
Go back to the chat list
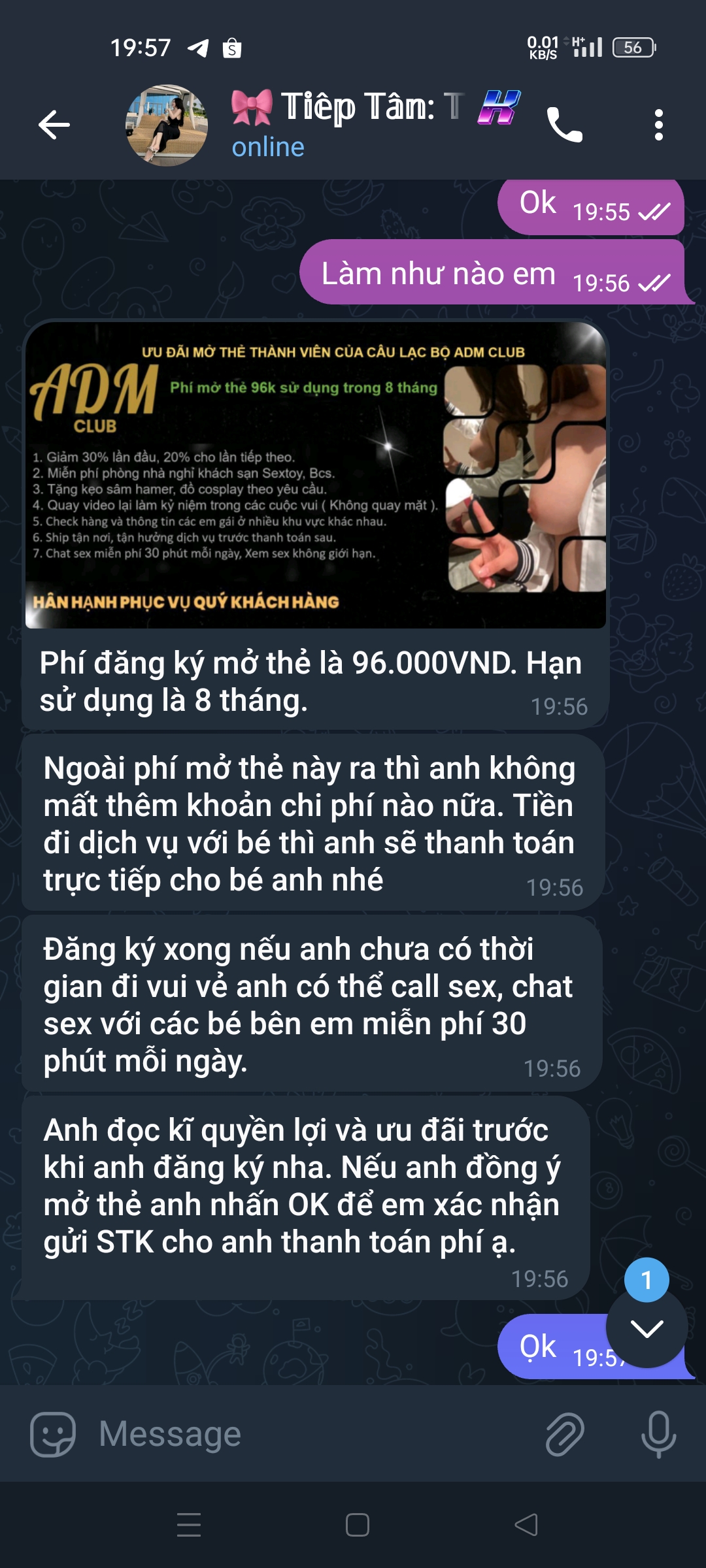tap(54, 125)
